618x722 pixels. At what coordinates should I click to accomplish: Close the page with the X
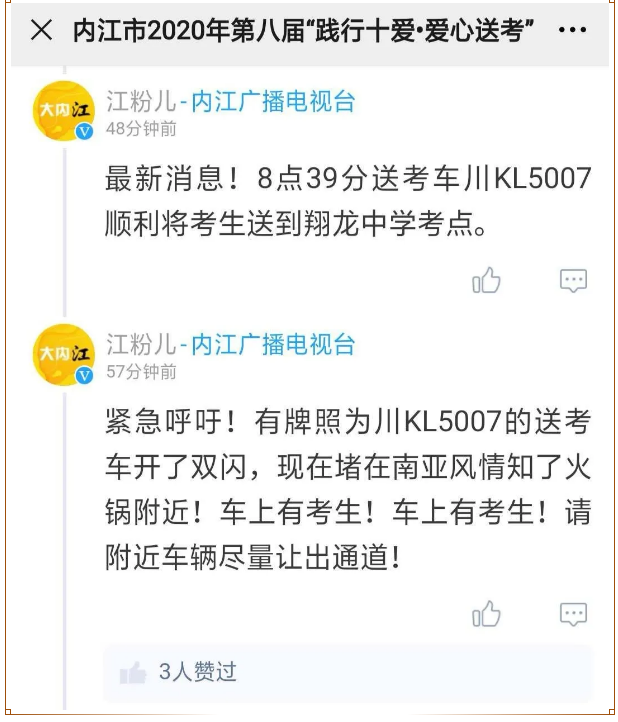click(41, 31)
